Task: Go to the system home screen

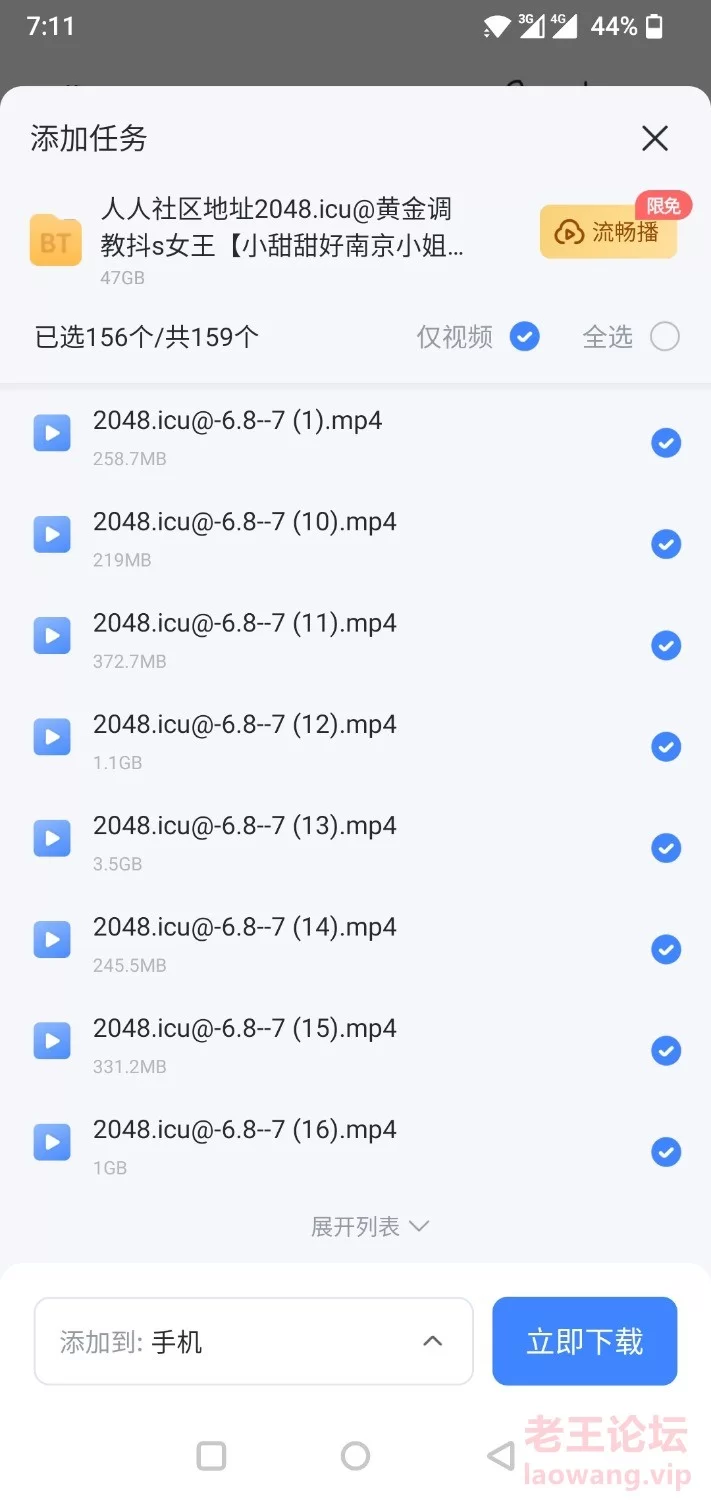Action: point(355,1455)
